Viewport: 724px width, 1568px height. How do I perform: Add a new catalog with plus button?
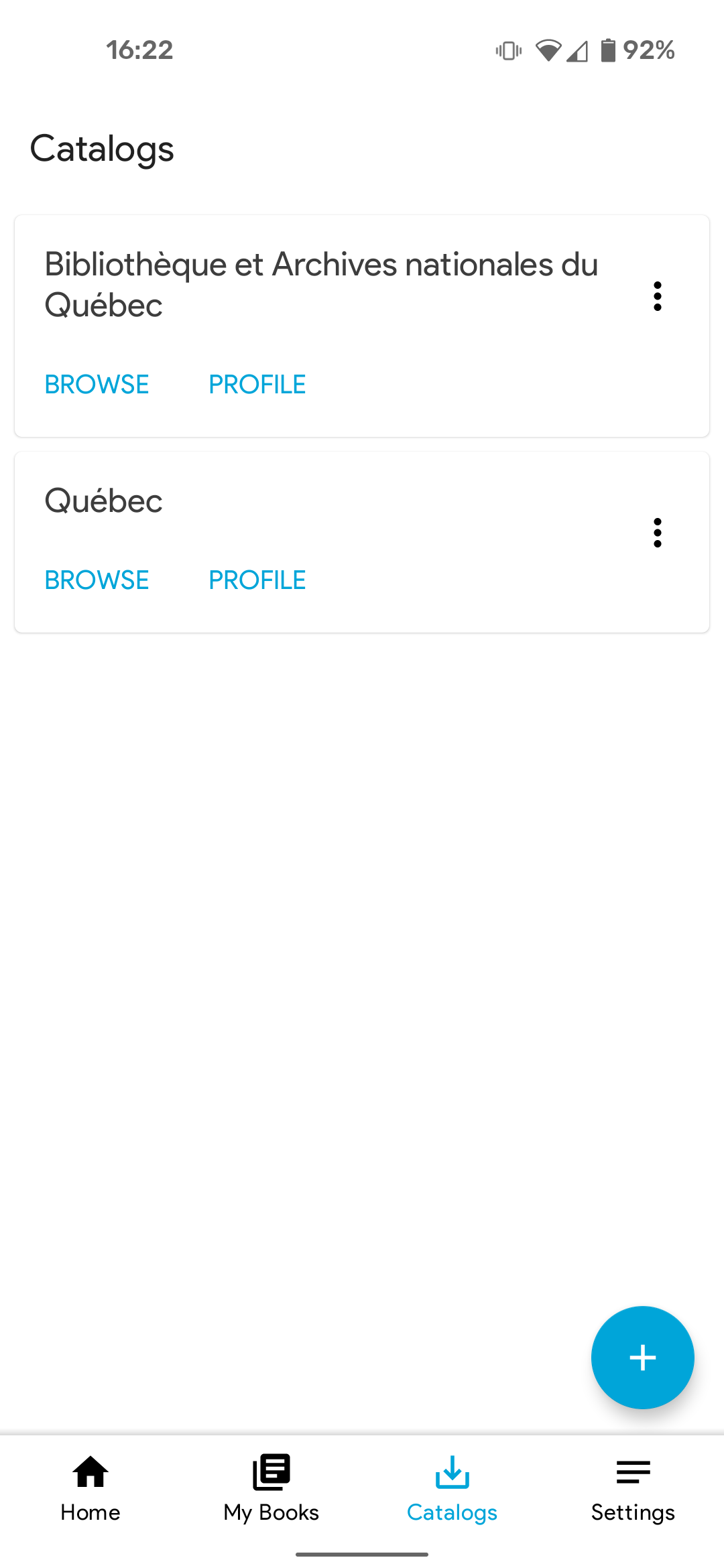tap(642, 1358)
